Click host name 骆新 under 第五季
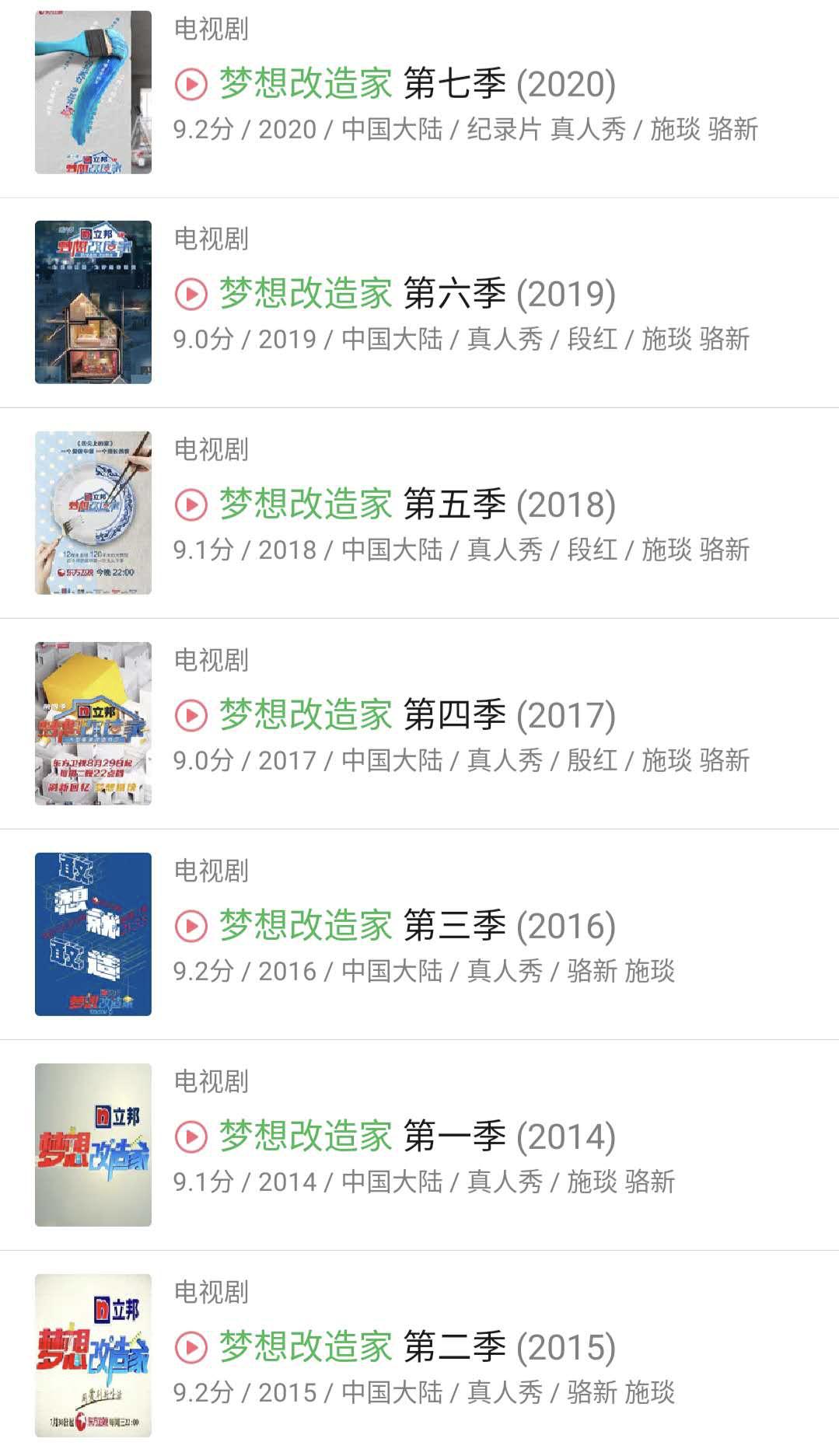This screenshot has width=839, height=1456. tap(726, 550)
